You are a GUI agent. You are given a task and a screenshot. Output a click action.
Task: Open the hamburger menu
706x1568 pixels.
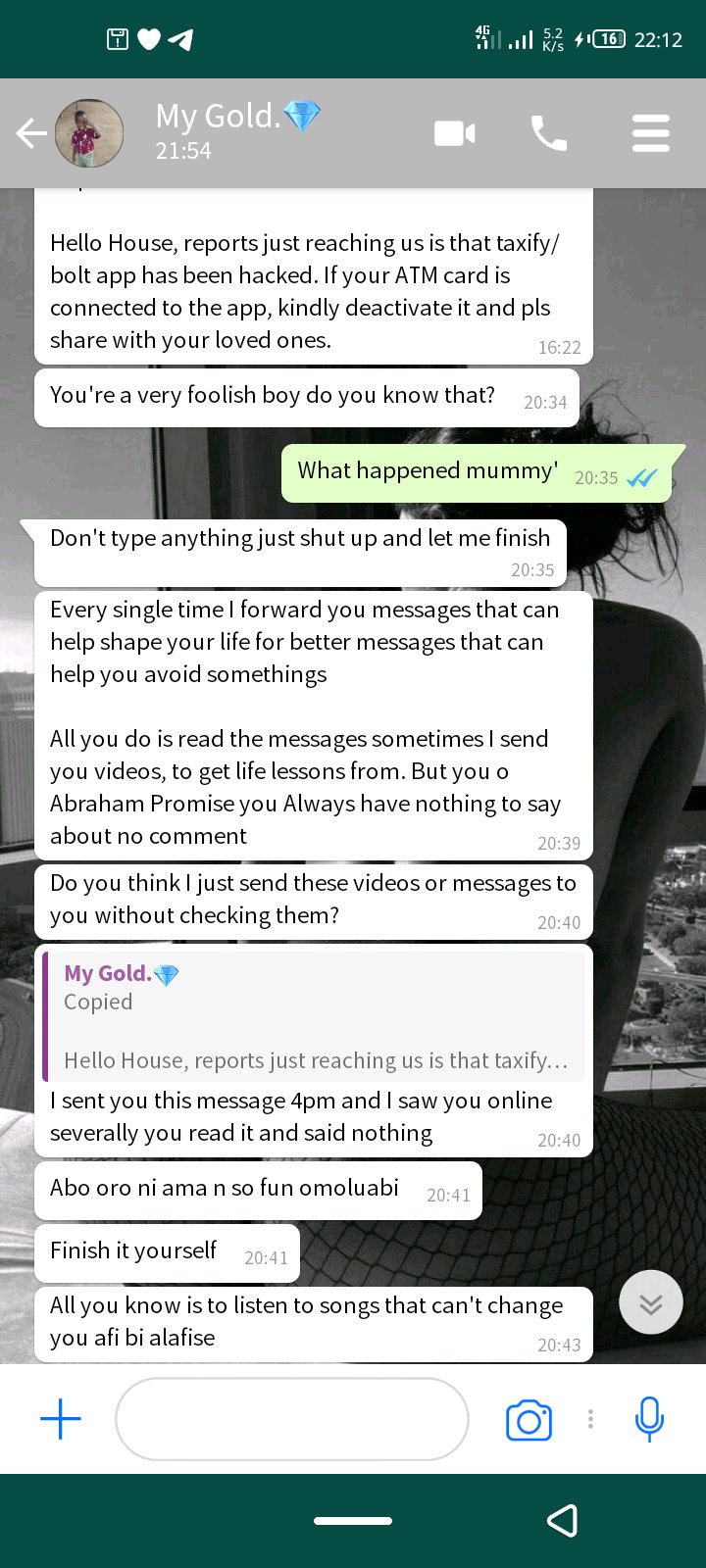click(651, 133)
